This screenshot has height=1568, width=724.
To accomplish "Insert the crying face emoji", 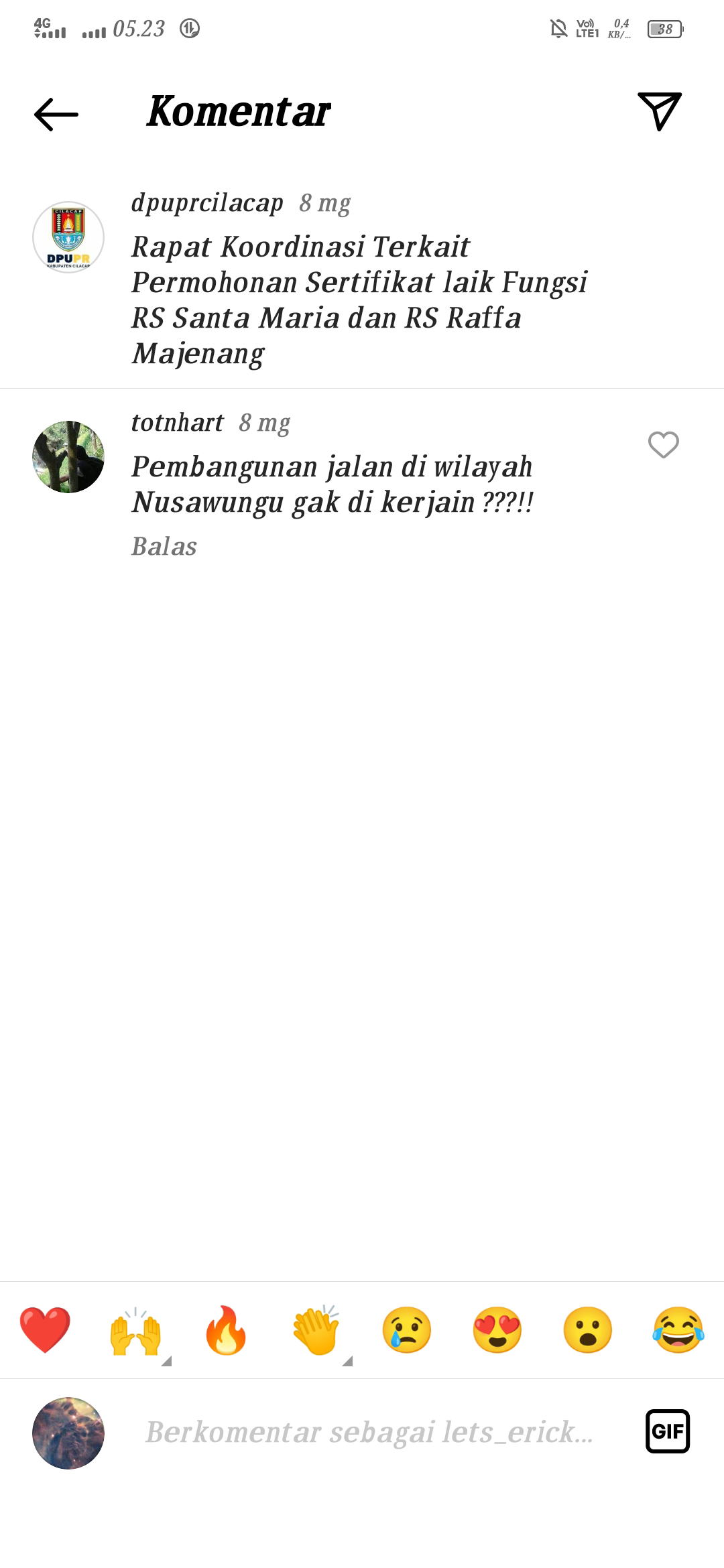I will (x=407, y=1329).
